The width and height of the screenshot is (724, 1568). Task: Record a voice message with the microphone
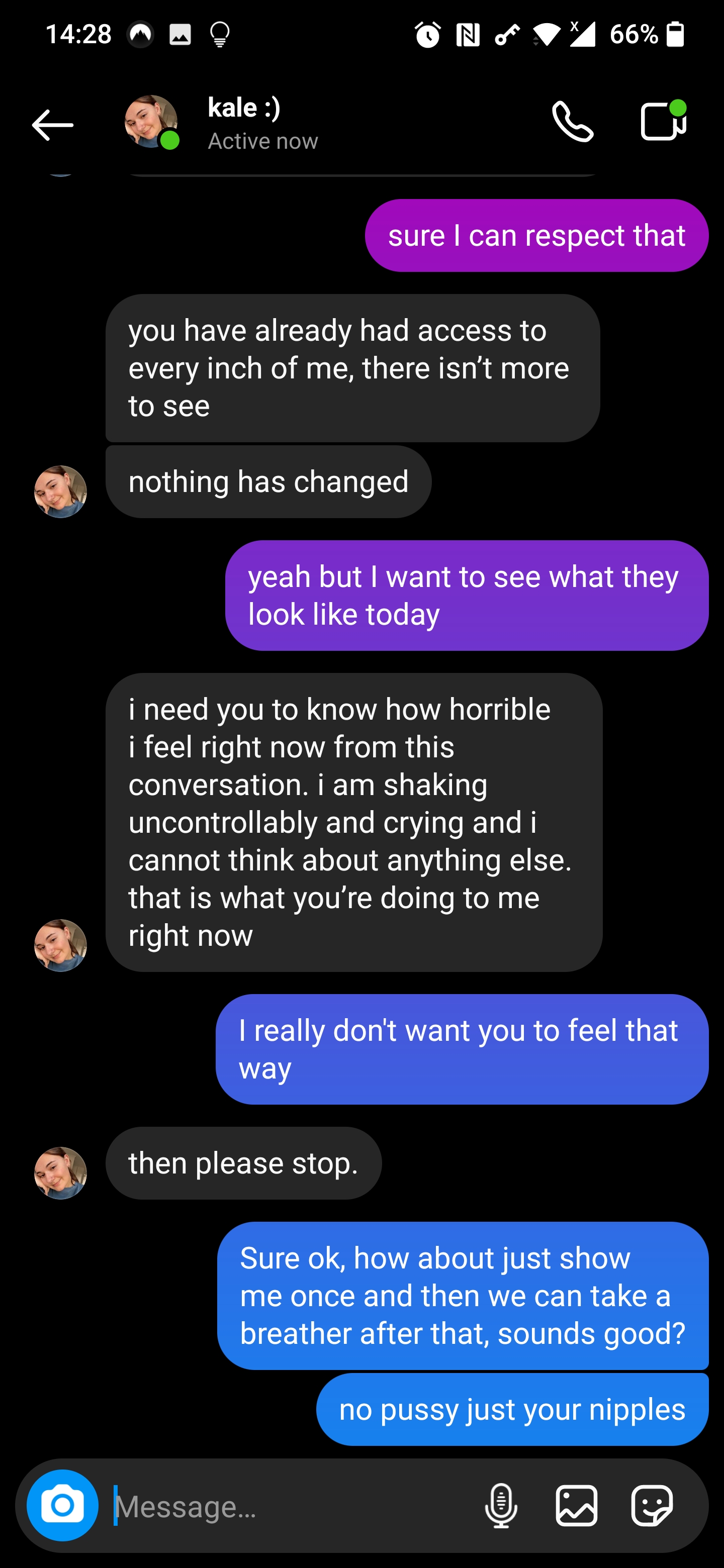coord(501,1505)
